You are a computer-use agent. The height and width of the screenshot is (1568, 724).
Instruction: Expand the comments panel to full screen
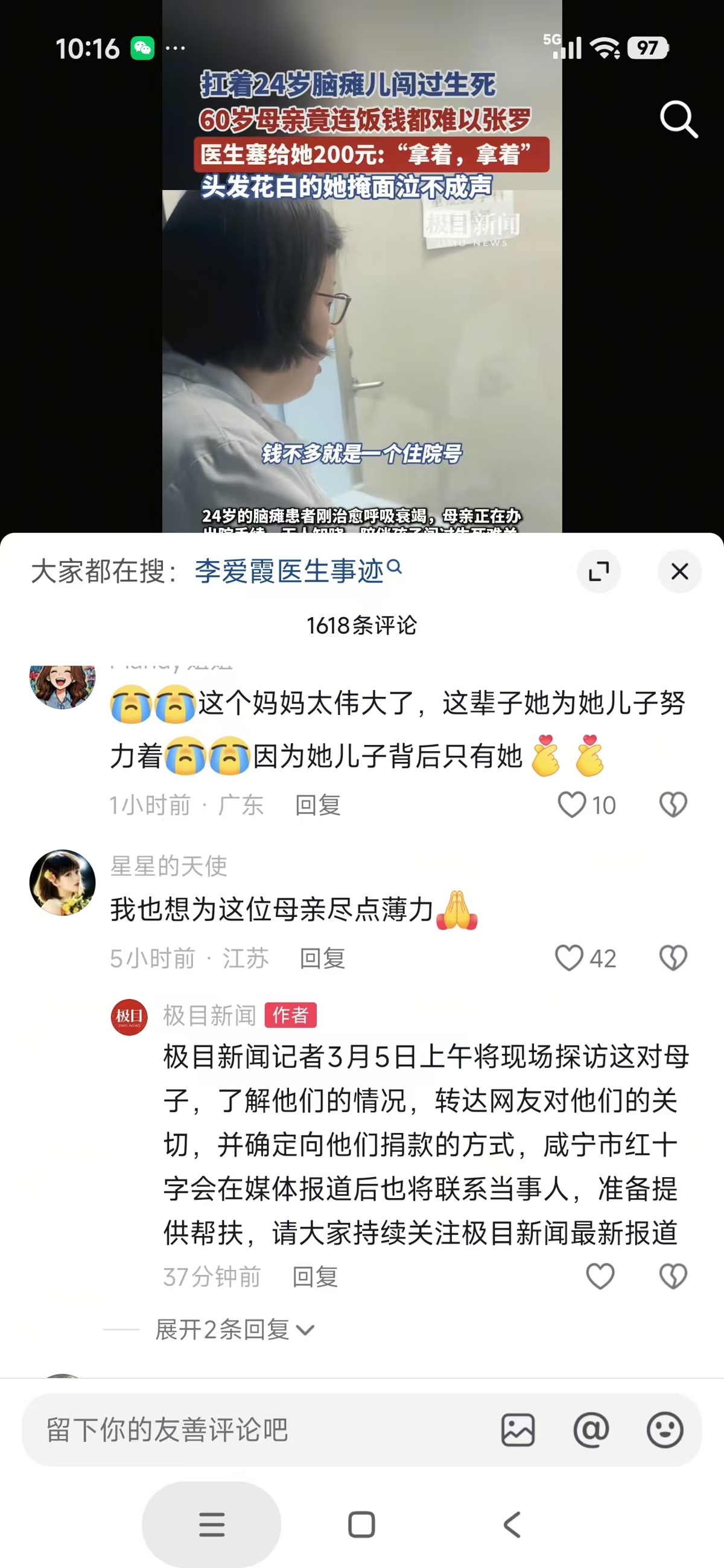(599, 571)
